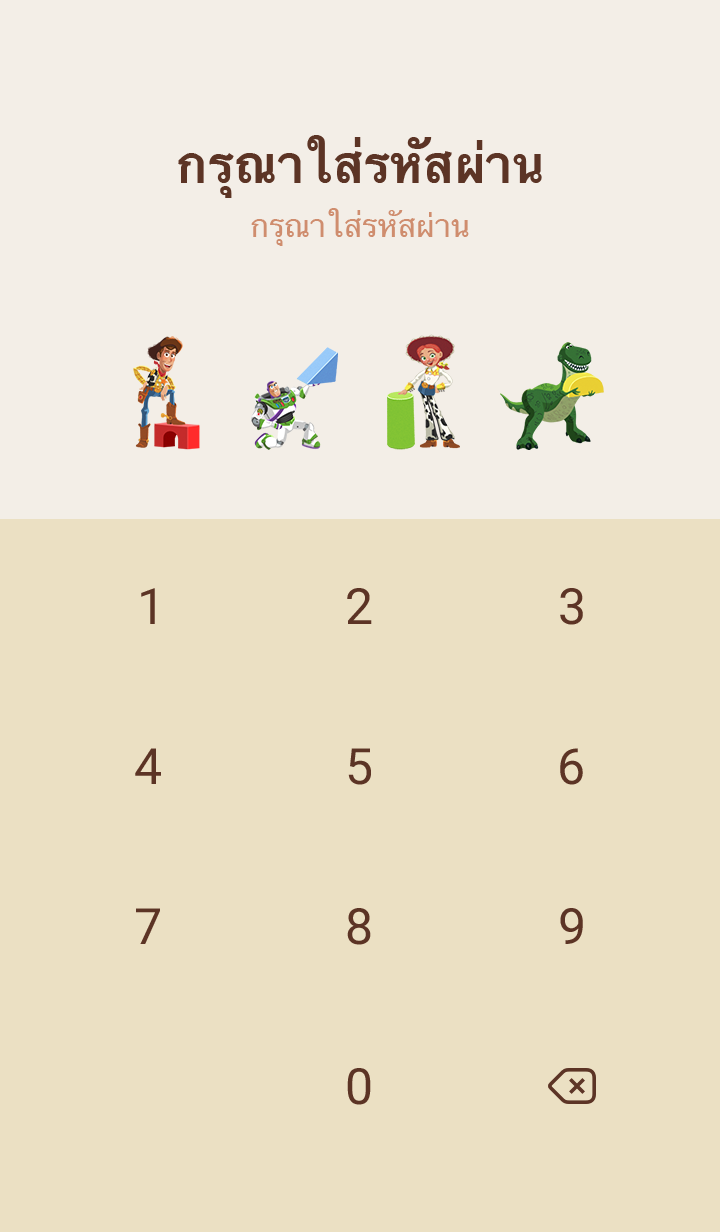Delete the last entered passcode digit
720x1232 pixels.
coord(572,1086)
